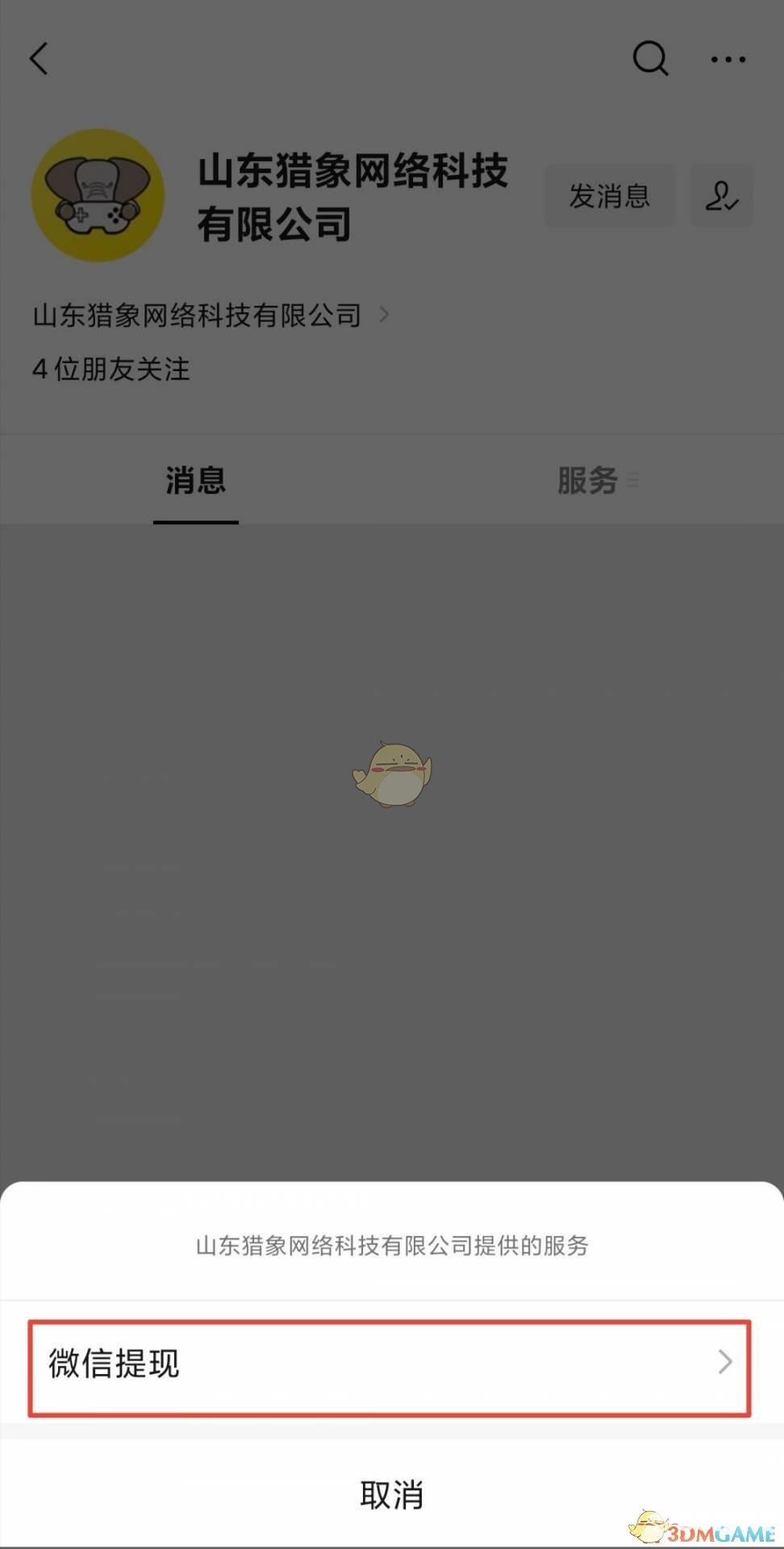Image resolution: width=784 pixels, height=1549 pixels.
Task: Select the 消息 tab
Action: pos(196,481)
